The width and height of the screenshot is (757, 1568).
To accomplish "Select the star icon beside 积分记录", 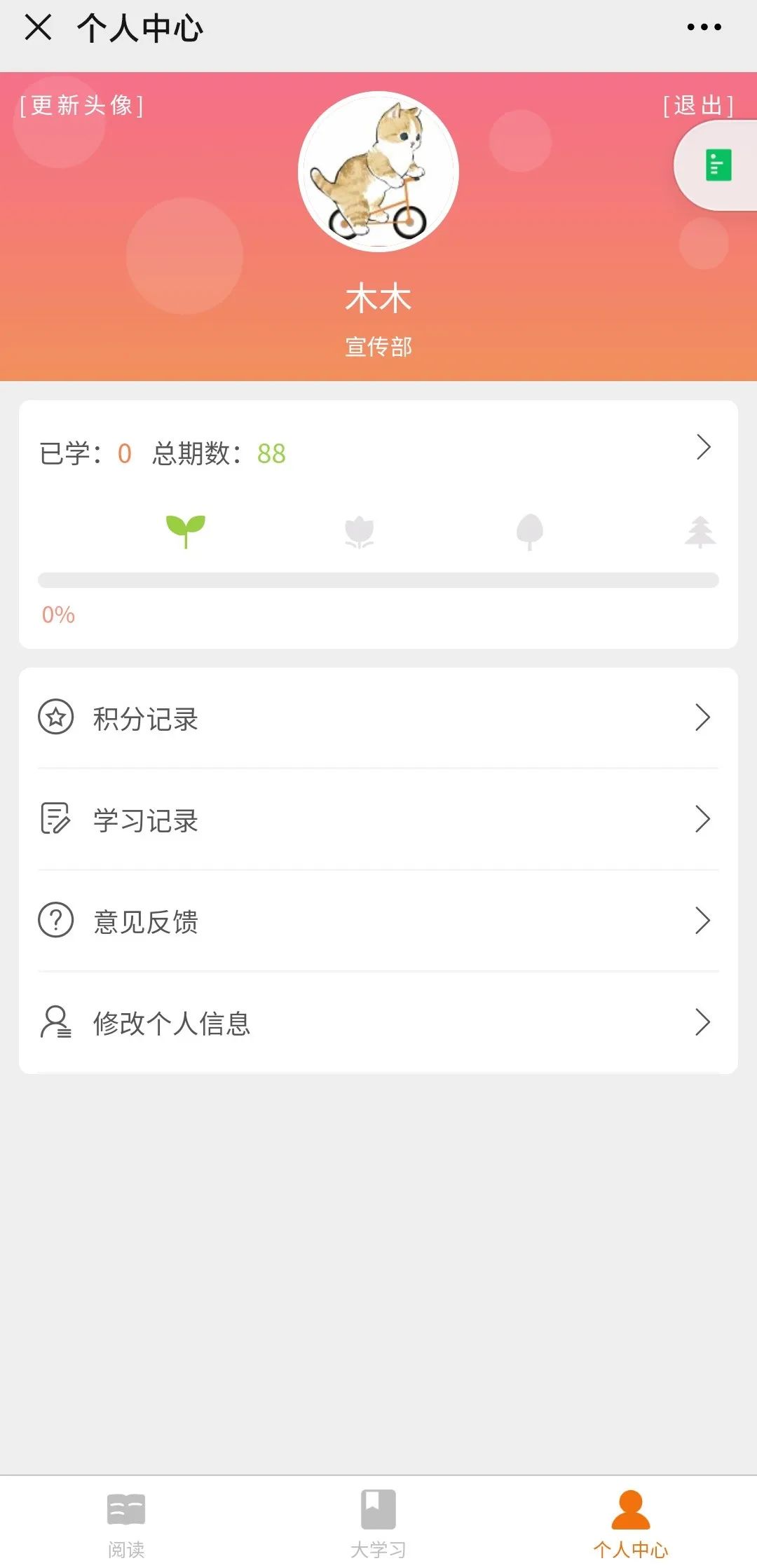I will (55, 717).
